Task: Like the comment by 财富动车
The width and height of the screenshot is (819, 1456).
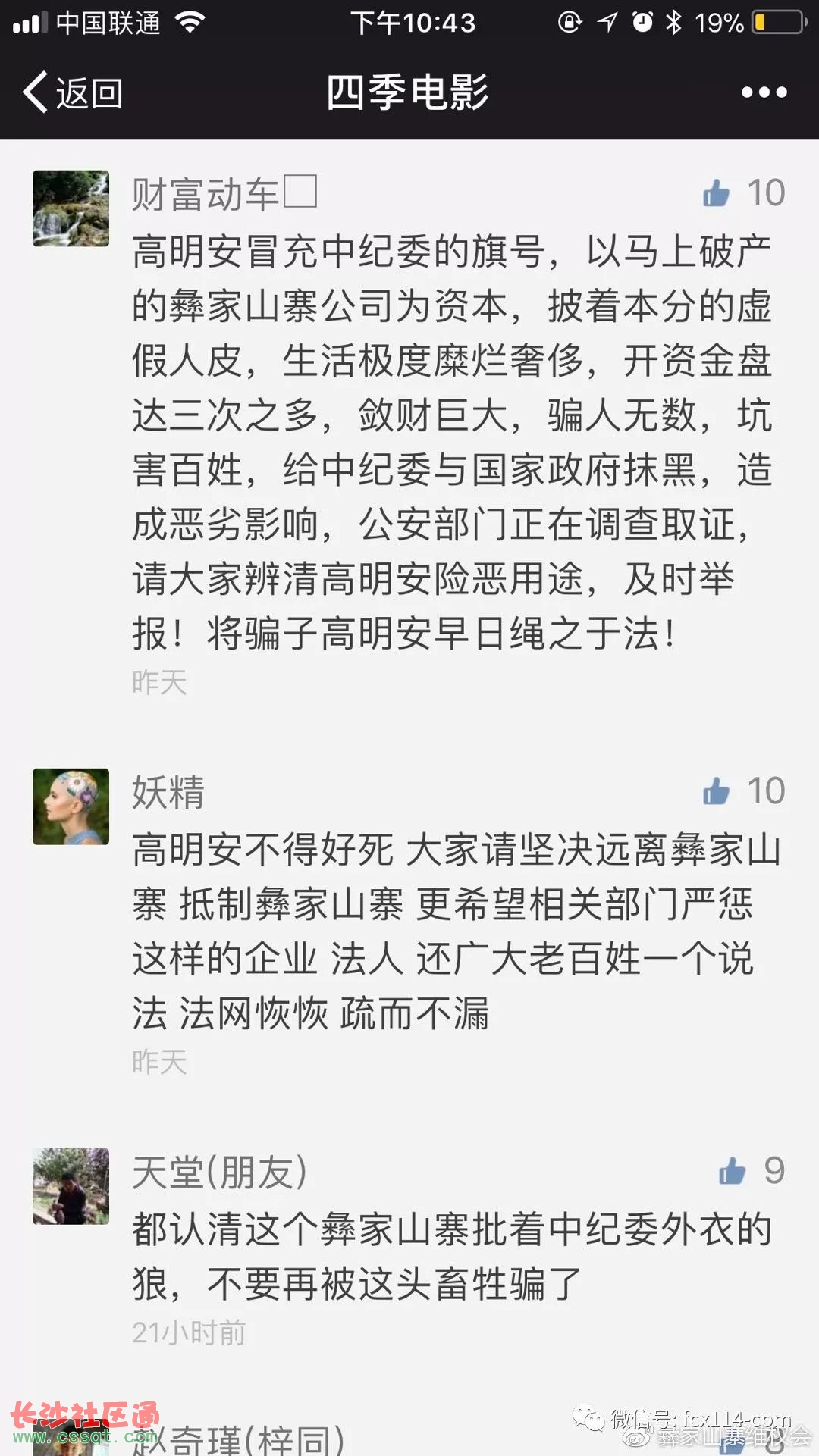Action: tap(717, 194)
